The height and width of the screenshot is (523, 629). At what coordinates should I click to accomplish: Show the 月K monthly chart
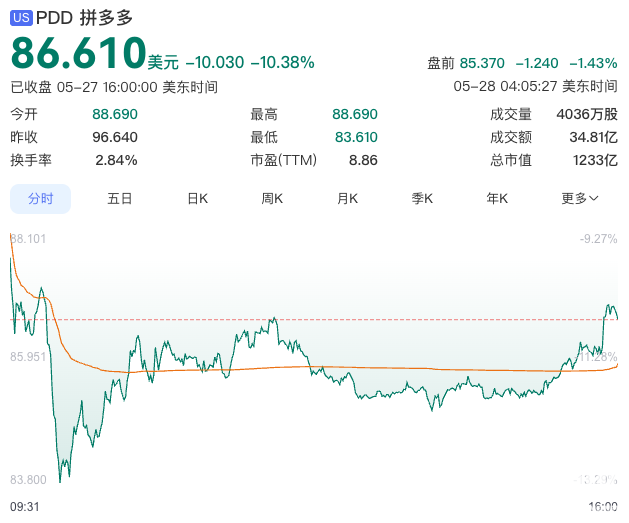(x=347, y=199)
